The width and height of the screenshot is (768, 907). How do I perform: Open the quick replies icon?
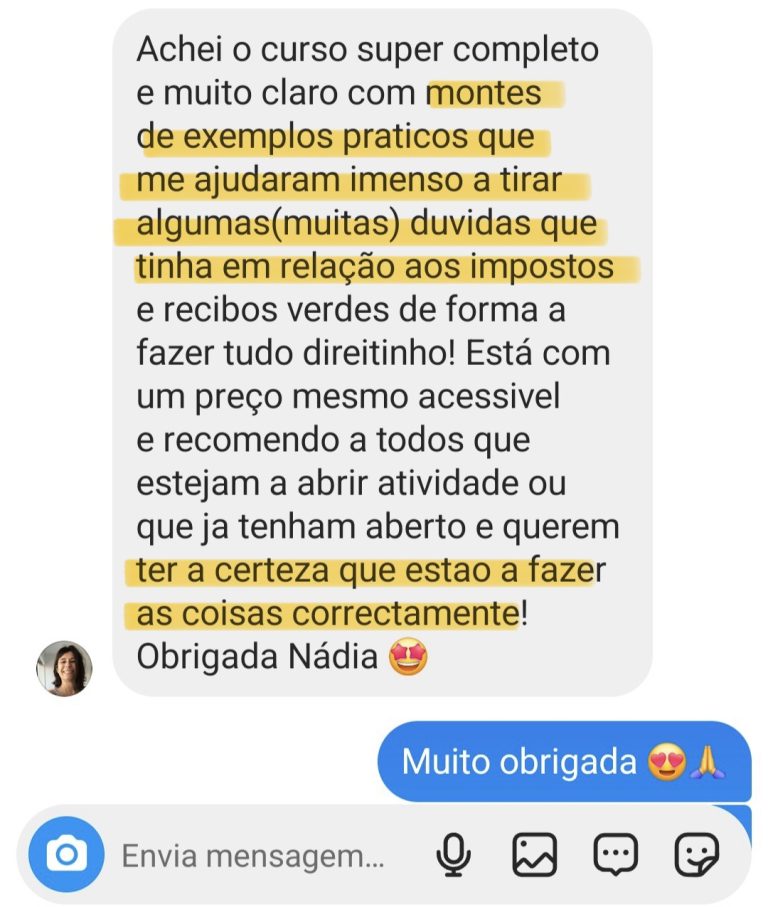(615, 855)
